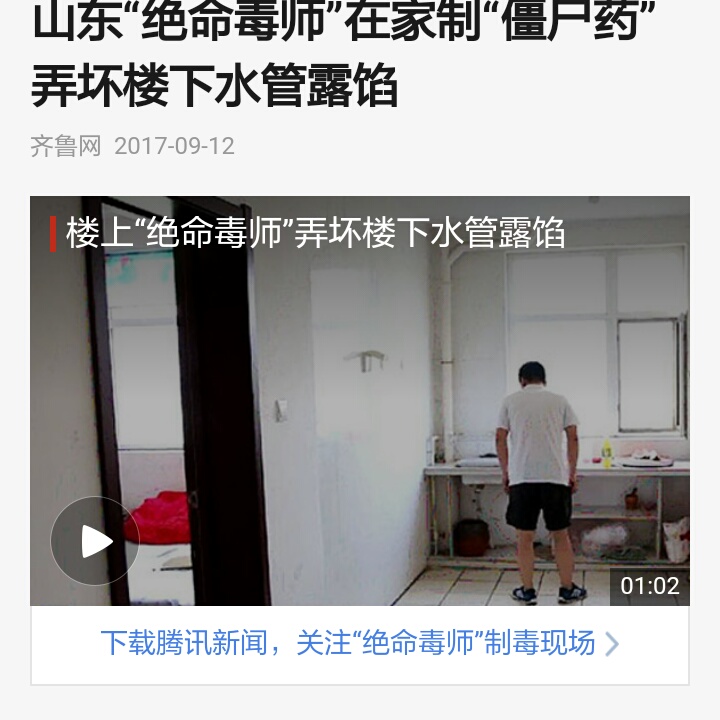Play the video about 绝命毒师

tap(95, 541)
